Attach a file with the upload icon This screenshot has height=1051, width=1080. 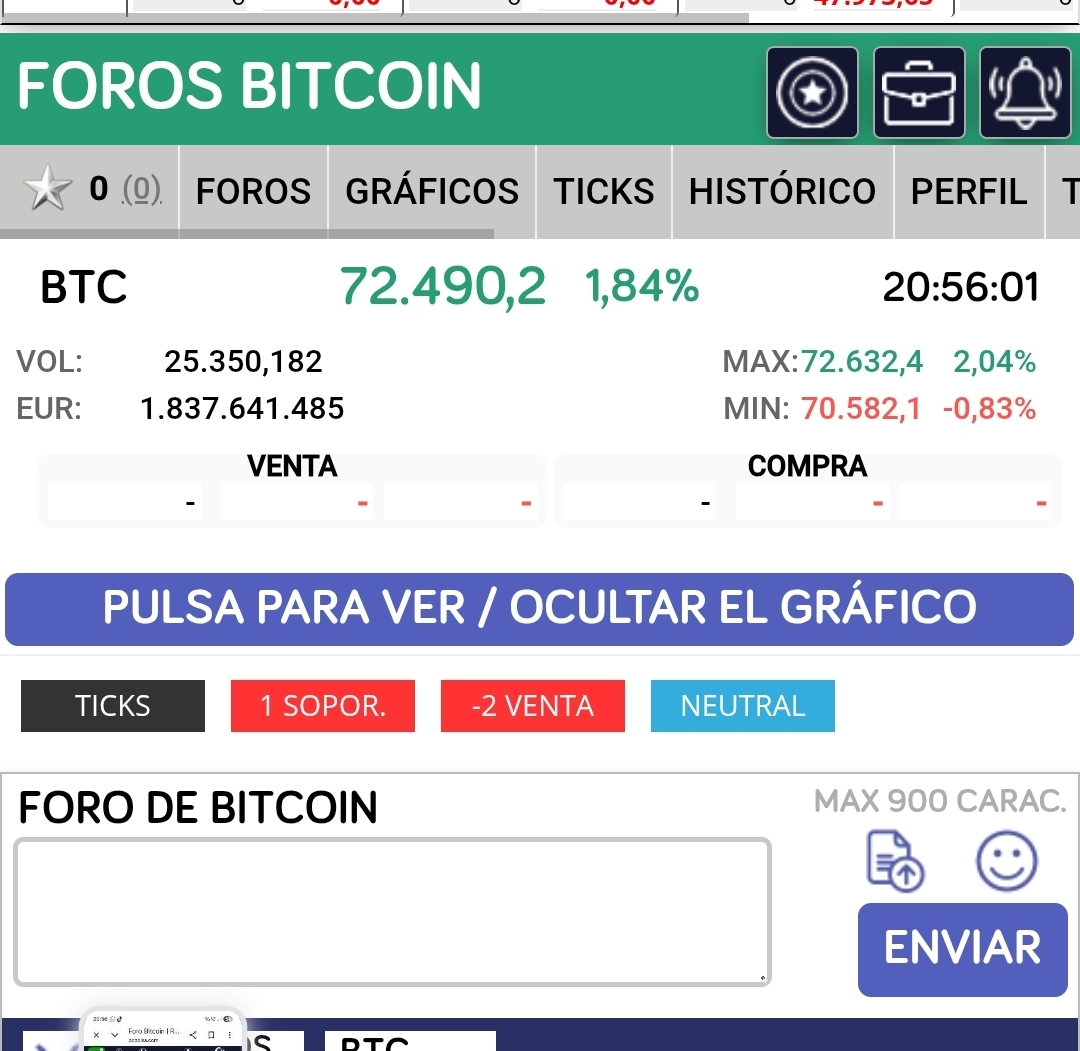click(x=895, y=861)
